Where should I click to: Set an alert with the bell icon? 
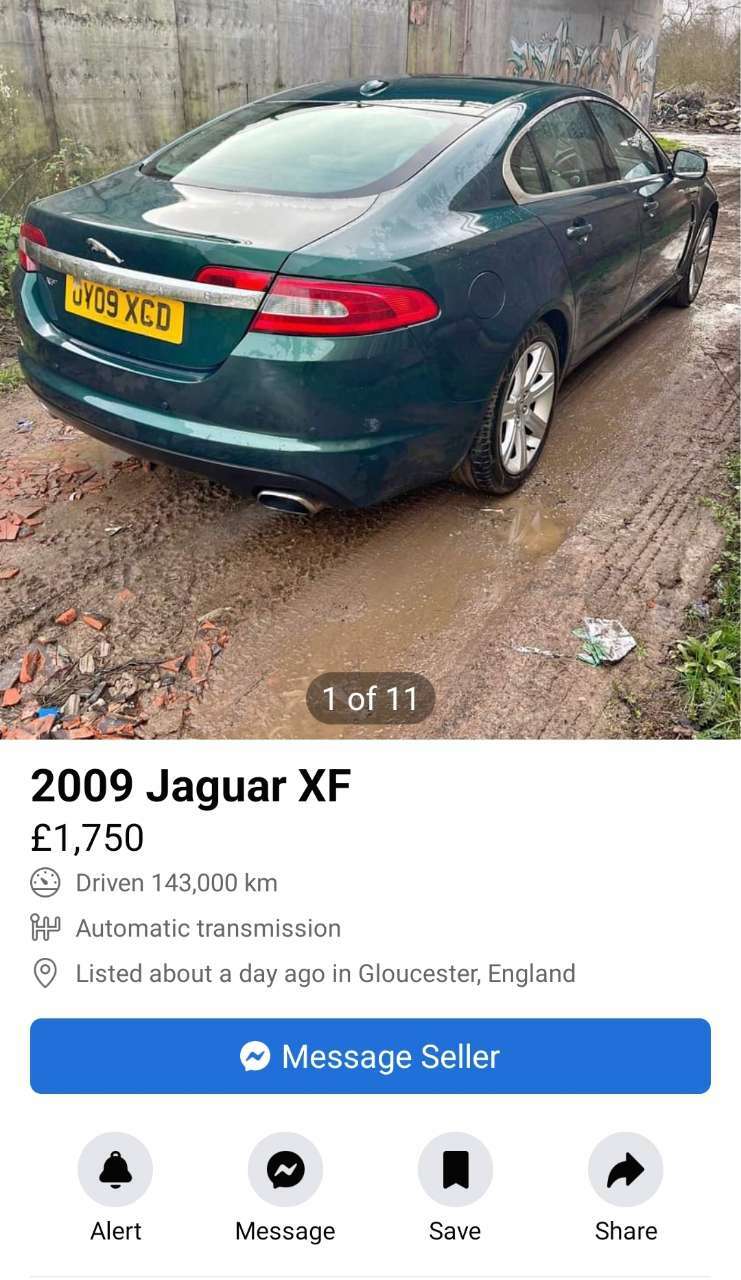tap(115, 1169)
